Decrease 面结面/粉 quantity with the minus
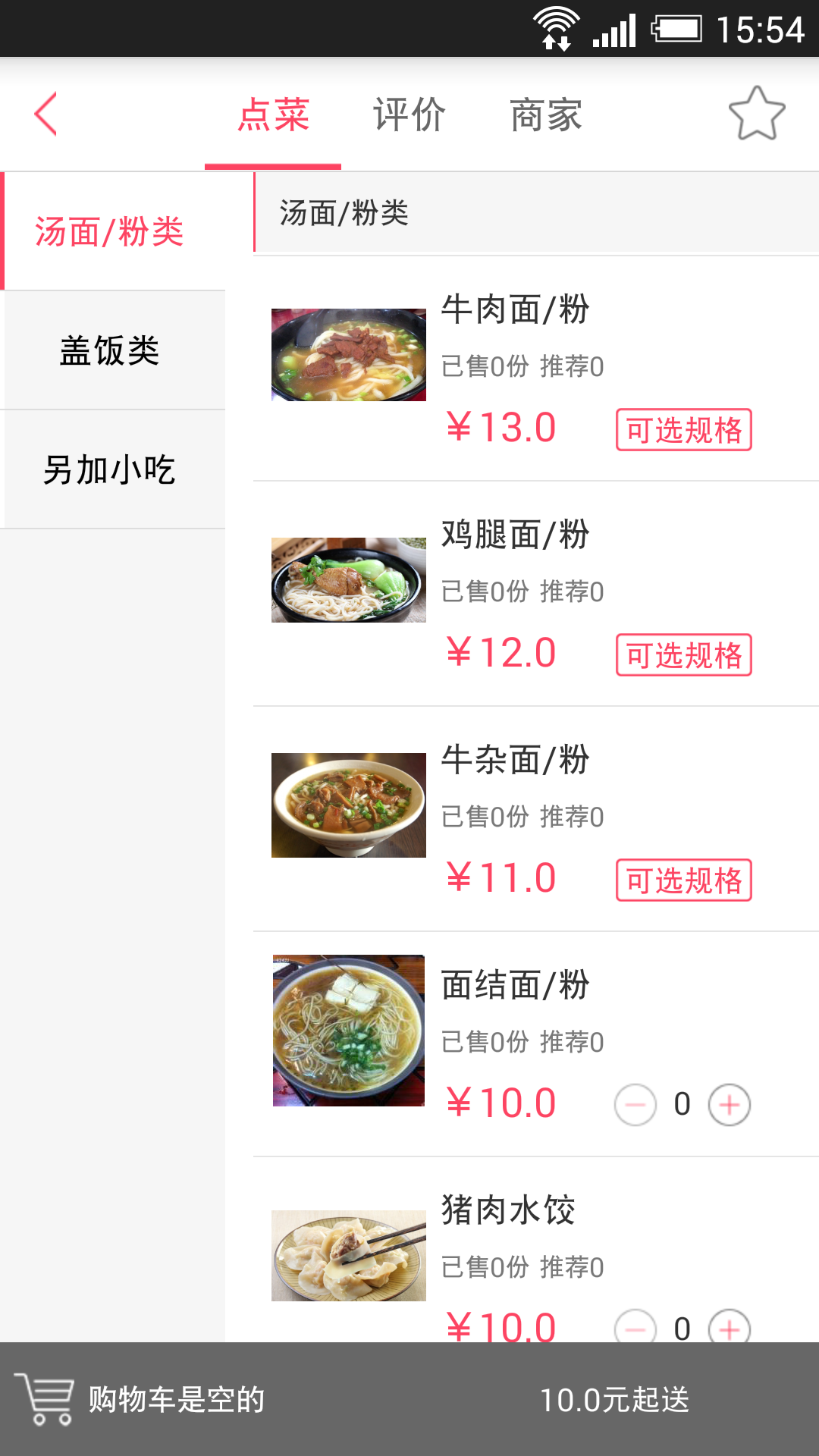 click(x=635, y=1105)
